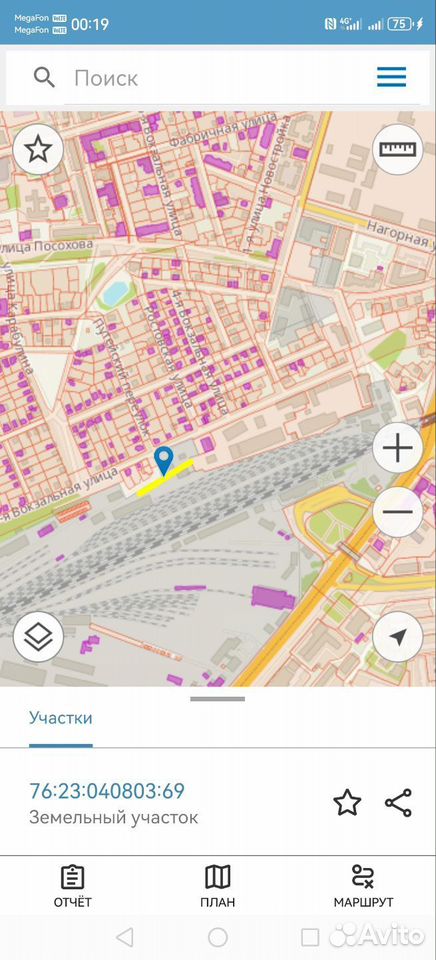
Task: Go back using system navigation
Action: [x=125, y=937]
